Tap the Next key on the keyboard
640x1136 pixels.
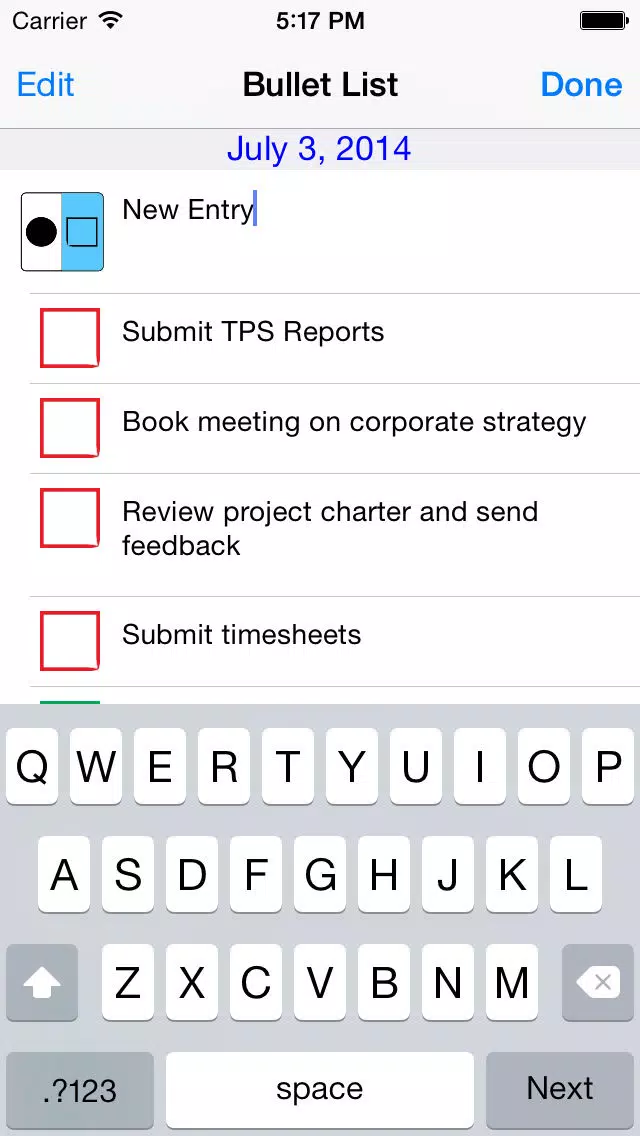tap(560, 1089)
